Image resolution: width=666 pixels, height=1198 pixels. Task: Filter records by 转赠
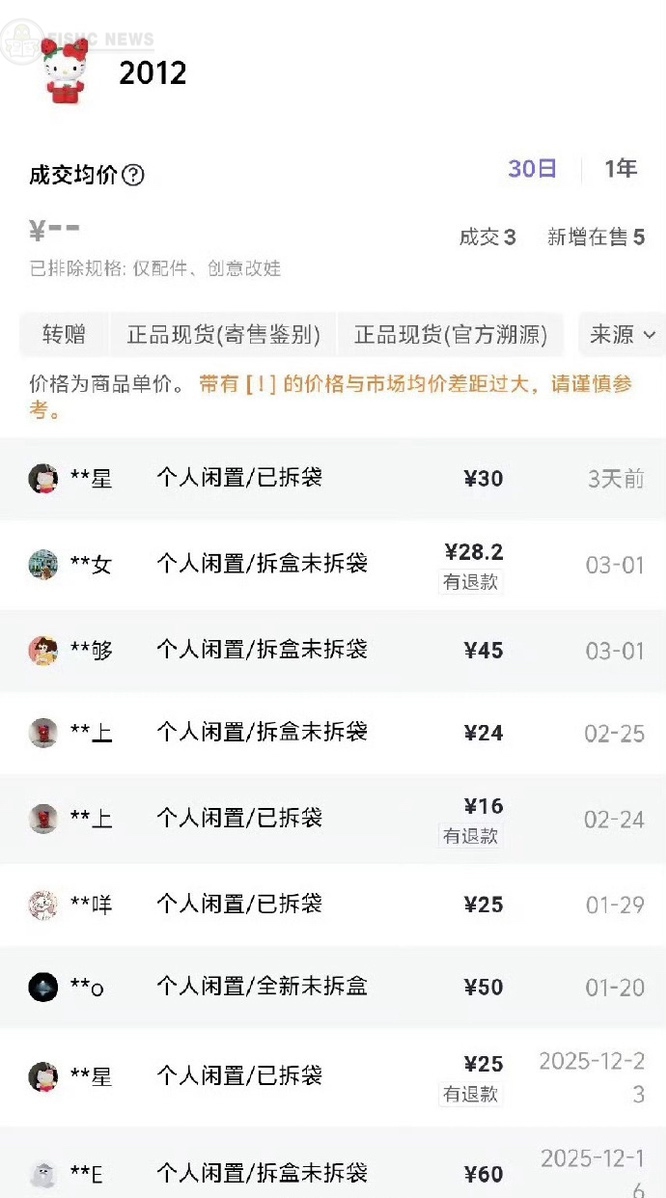coord(64,335)
